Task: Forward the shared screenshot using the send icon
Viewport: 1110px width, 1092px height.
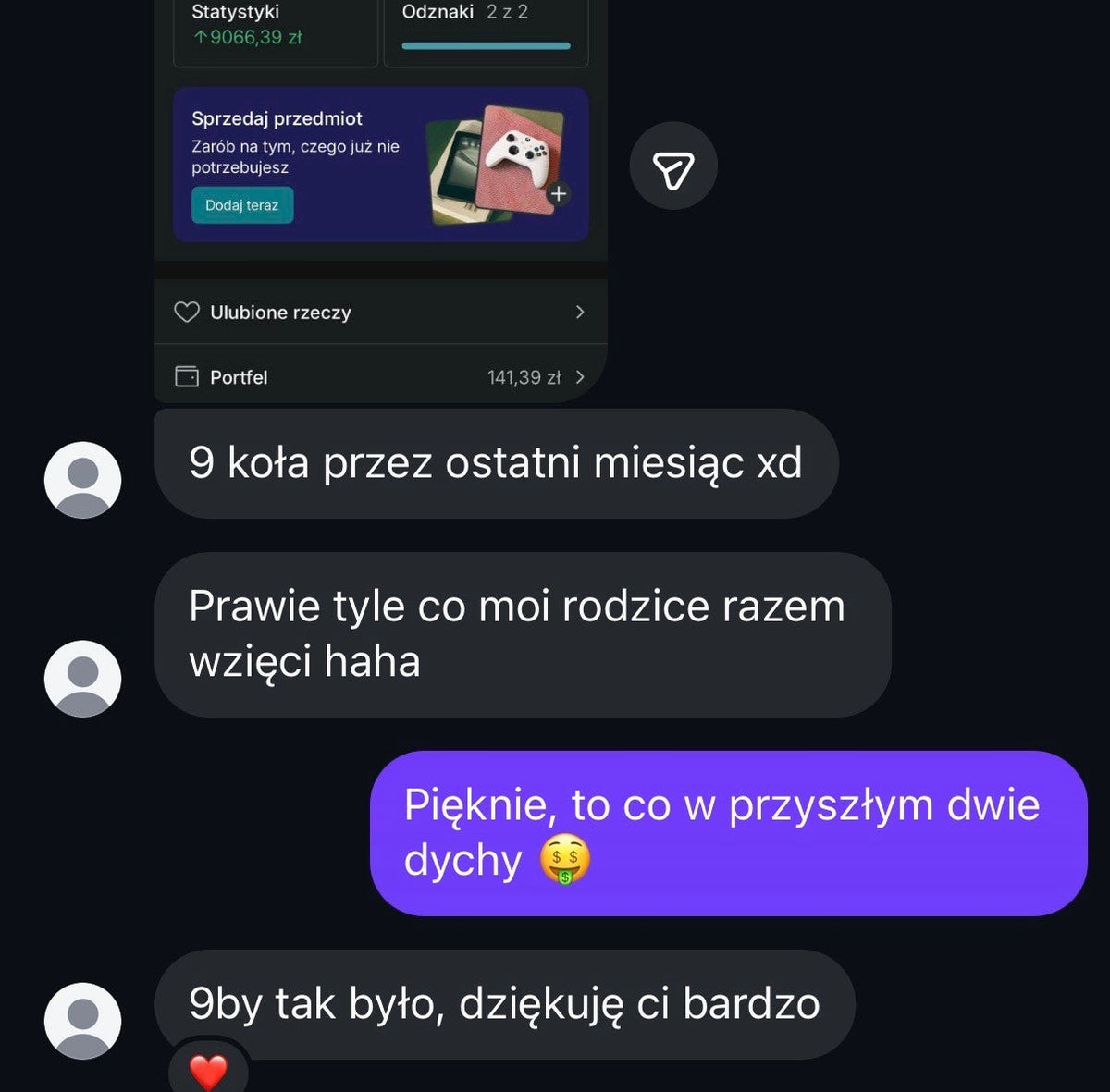Action: 672,166
